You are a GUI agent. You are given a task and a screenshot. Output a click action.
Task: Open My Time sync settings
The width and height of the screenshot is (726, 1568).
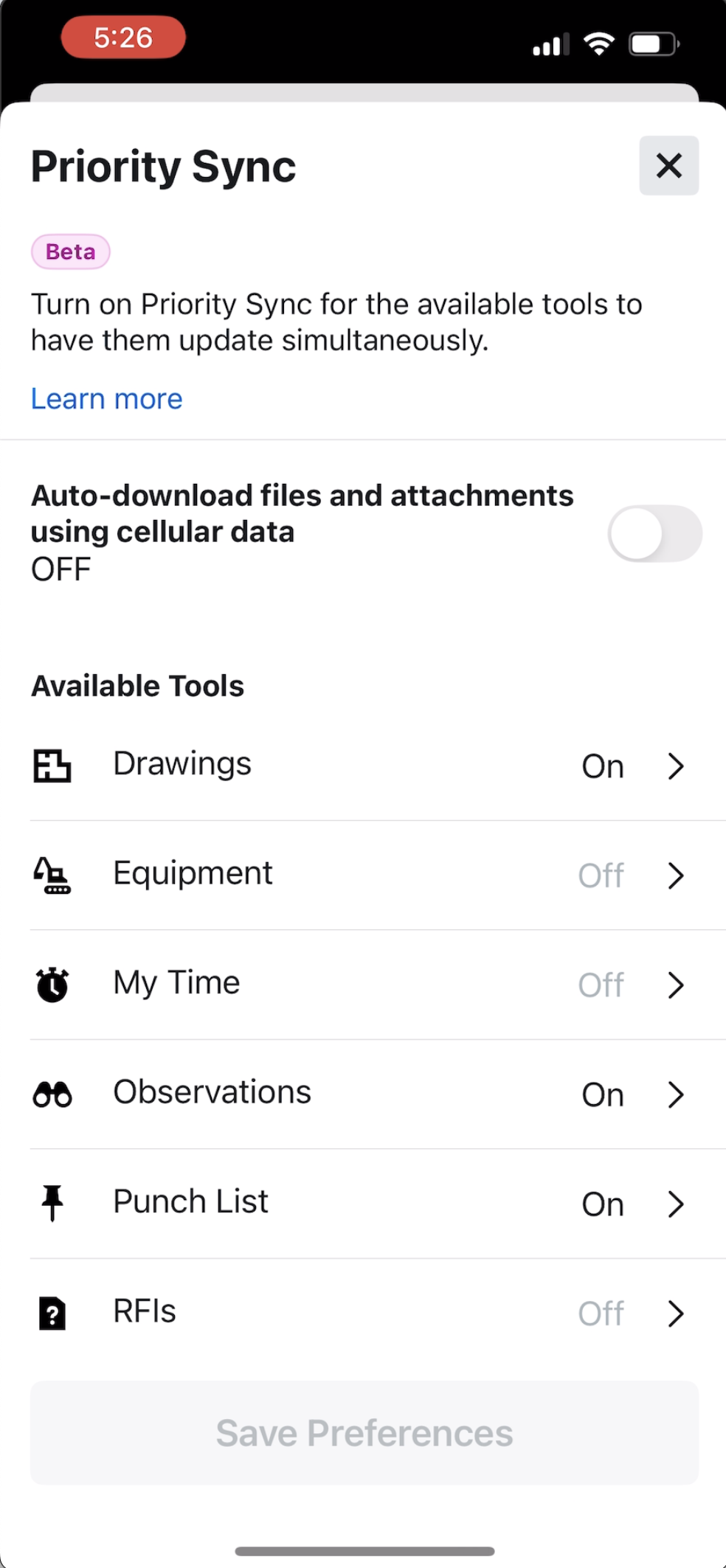[x=363, y=984]
